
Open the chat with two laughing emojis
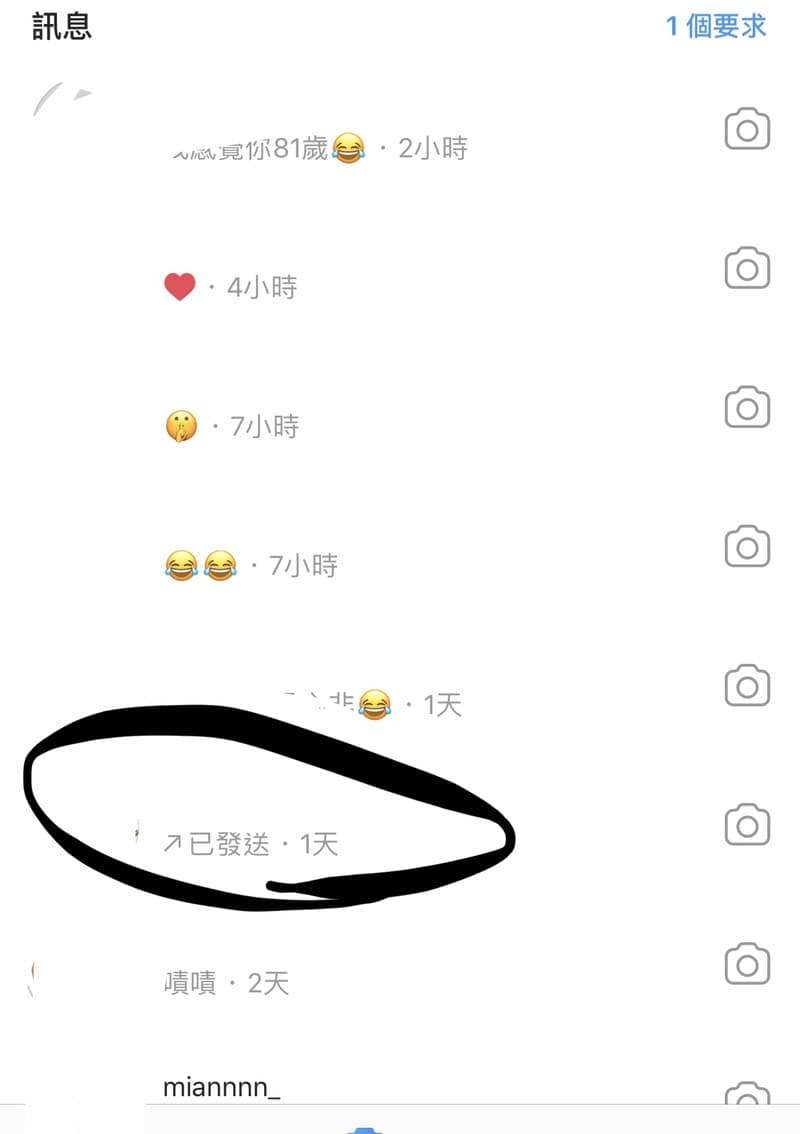[x=250, y=566]
